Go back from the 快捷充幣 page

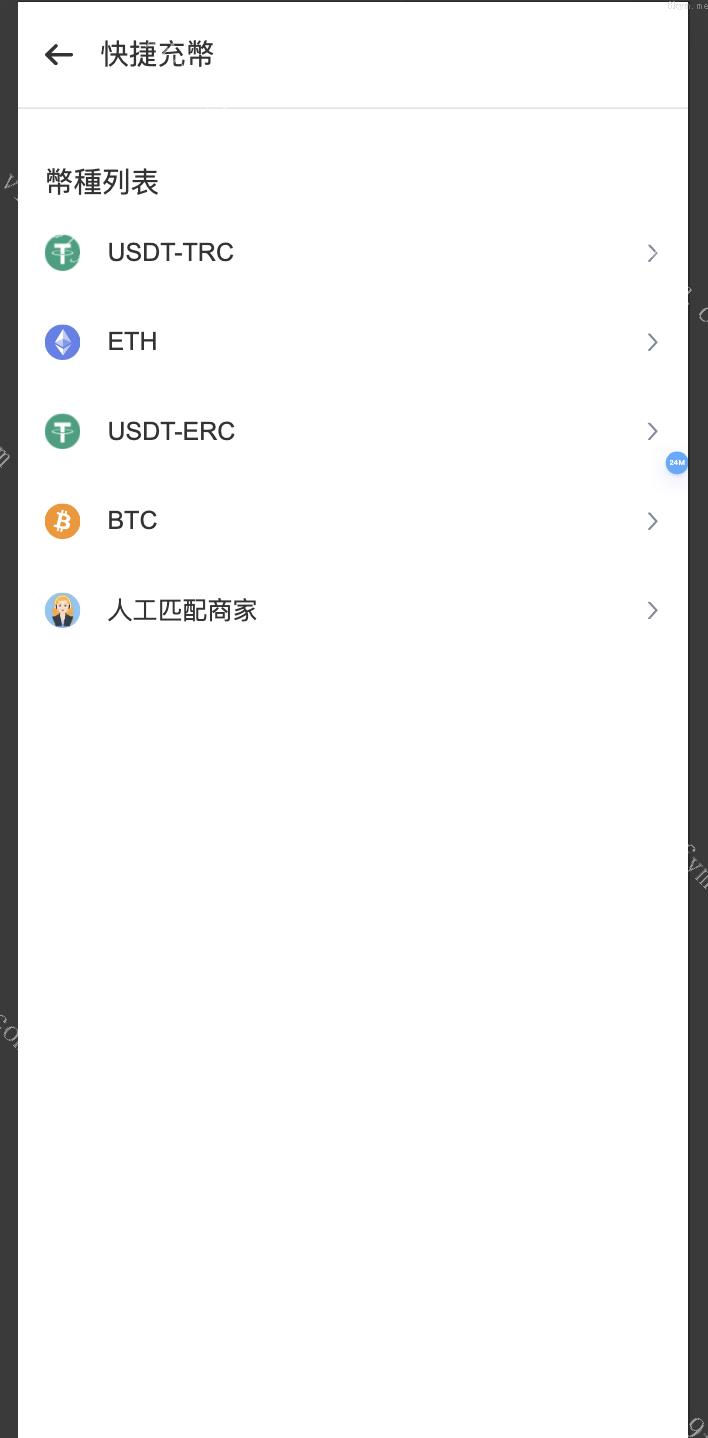click(x=59, y=55)
